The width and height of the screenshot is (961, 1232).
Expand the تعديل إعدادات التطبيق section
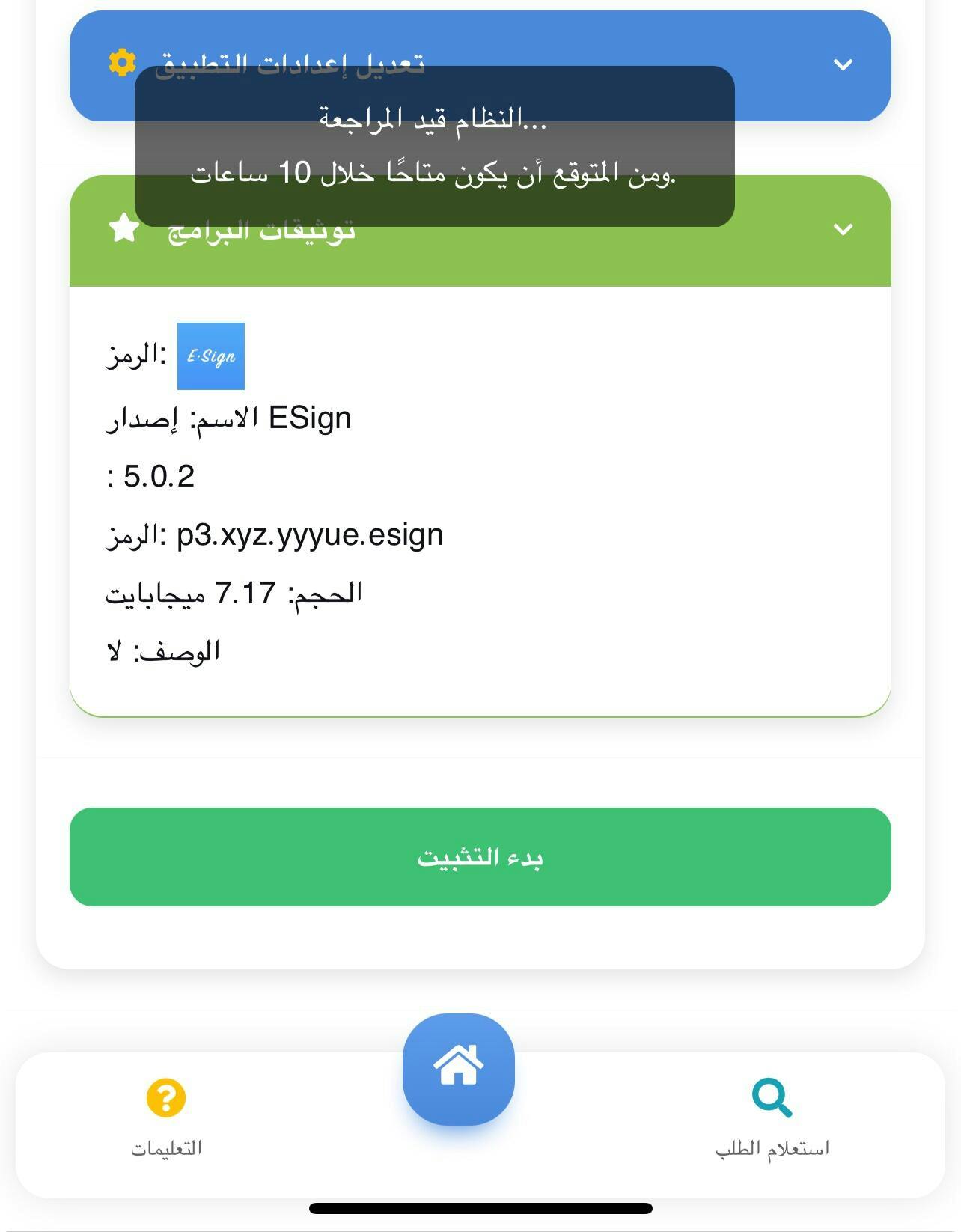[843, 65]
